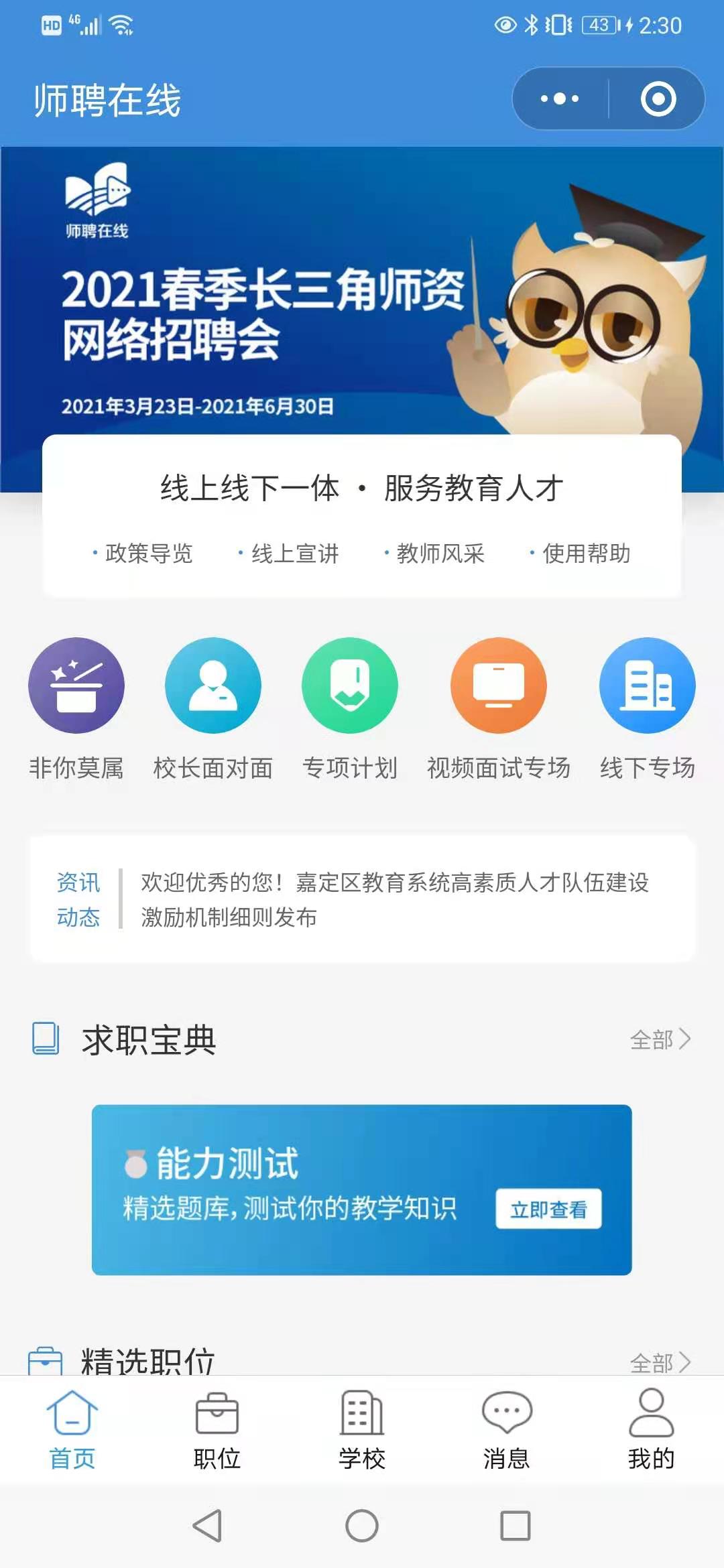
Task: Tap the system back button
Action: coord(207,1526)
